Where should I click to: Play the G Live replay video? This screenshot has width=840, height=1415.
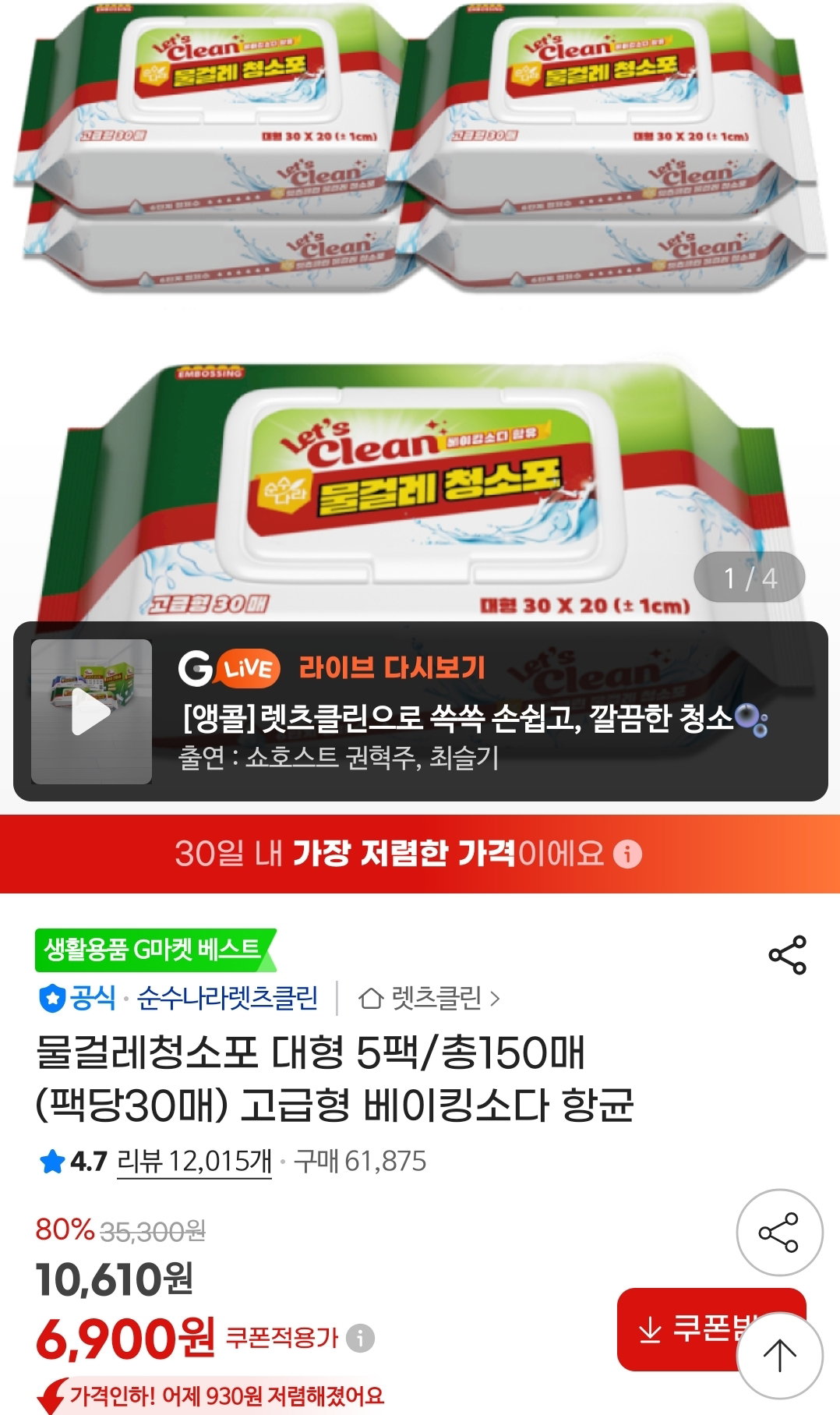[91, 711]
